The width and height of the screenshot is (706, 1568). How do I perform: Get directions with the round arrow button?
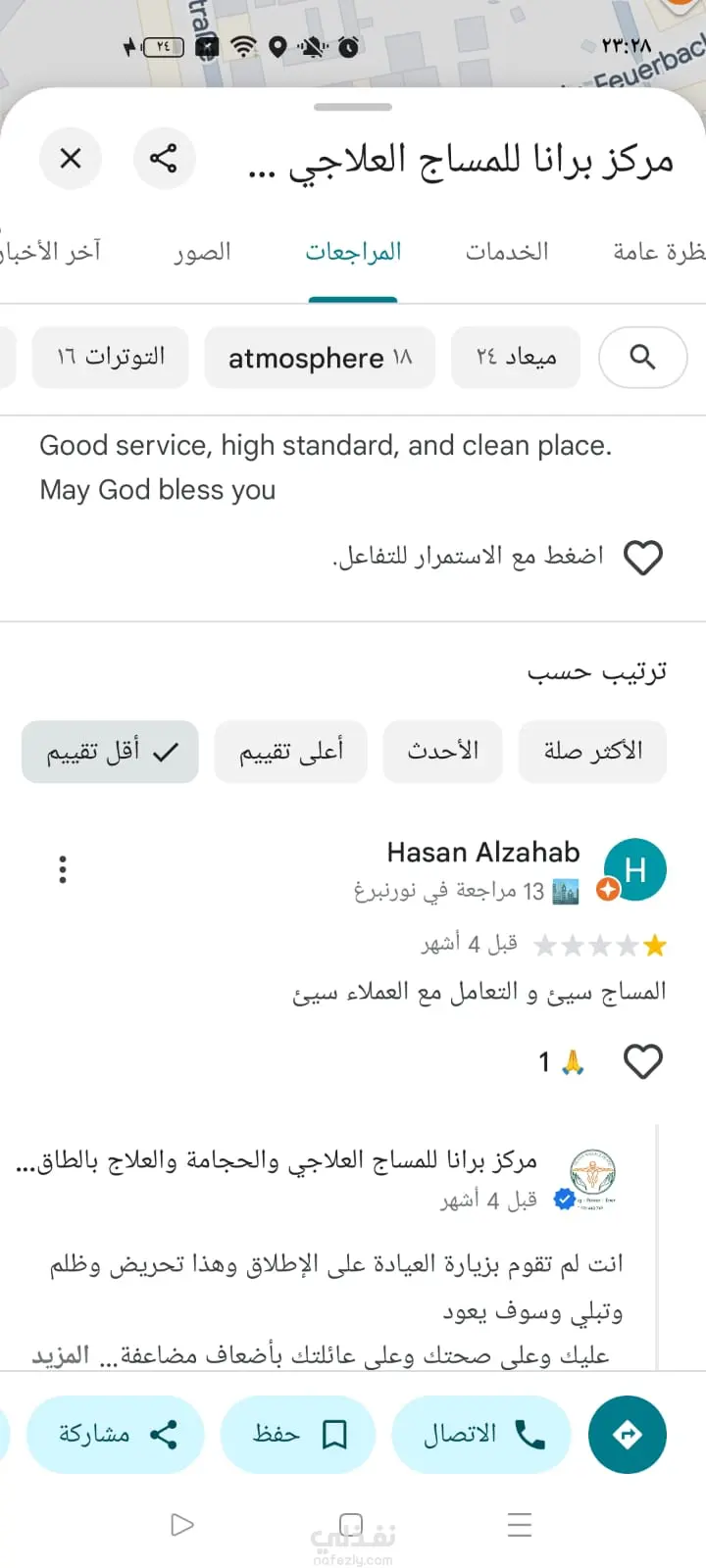tap(628, 1435)
